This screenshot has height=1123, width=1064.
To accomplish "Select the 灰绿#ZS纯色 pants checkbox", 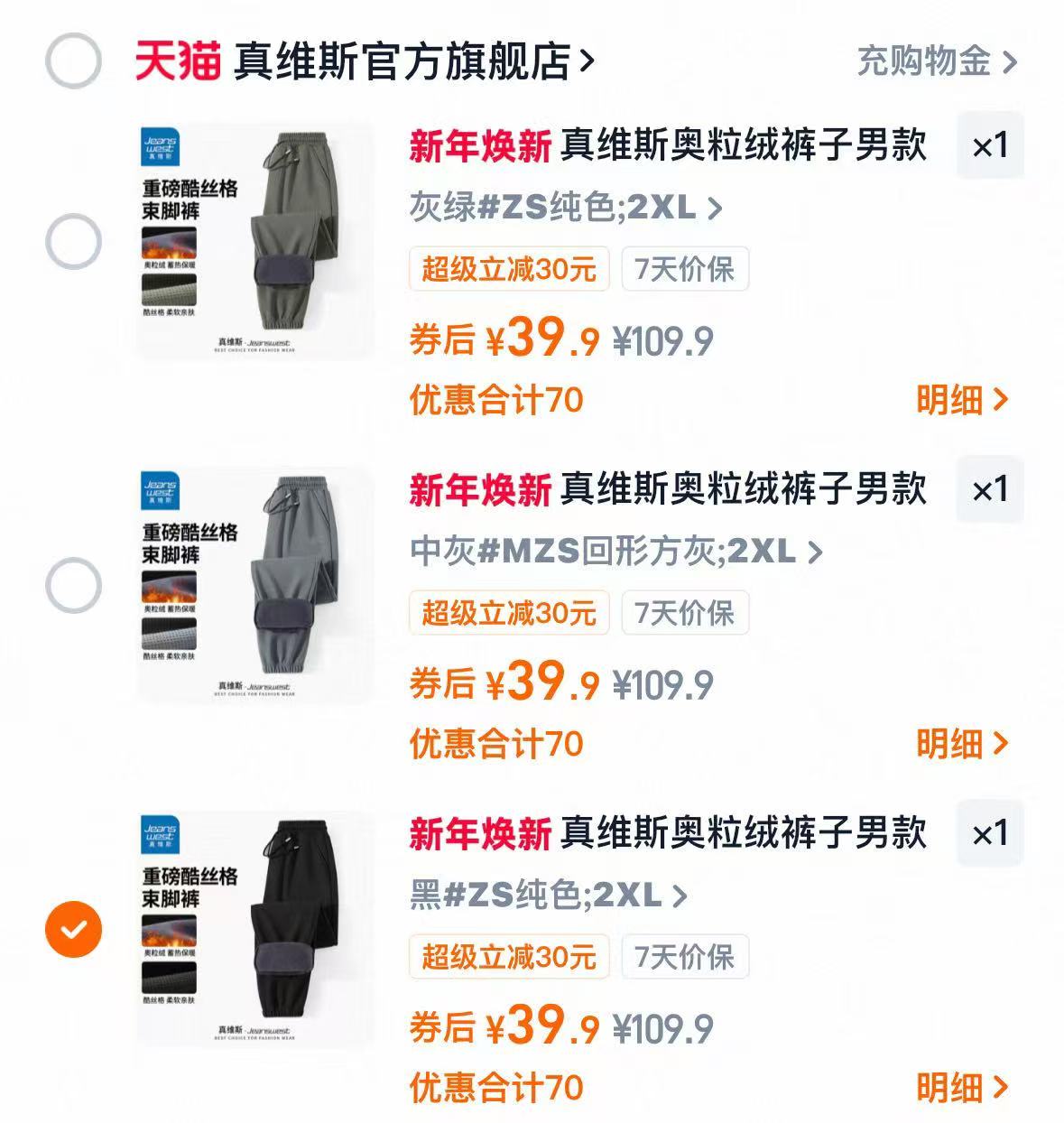I will coord(74,239).
